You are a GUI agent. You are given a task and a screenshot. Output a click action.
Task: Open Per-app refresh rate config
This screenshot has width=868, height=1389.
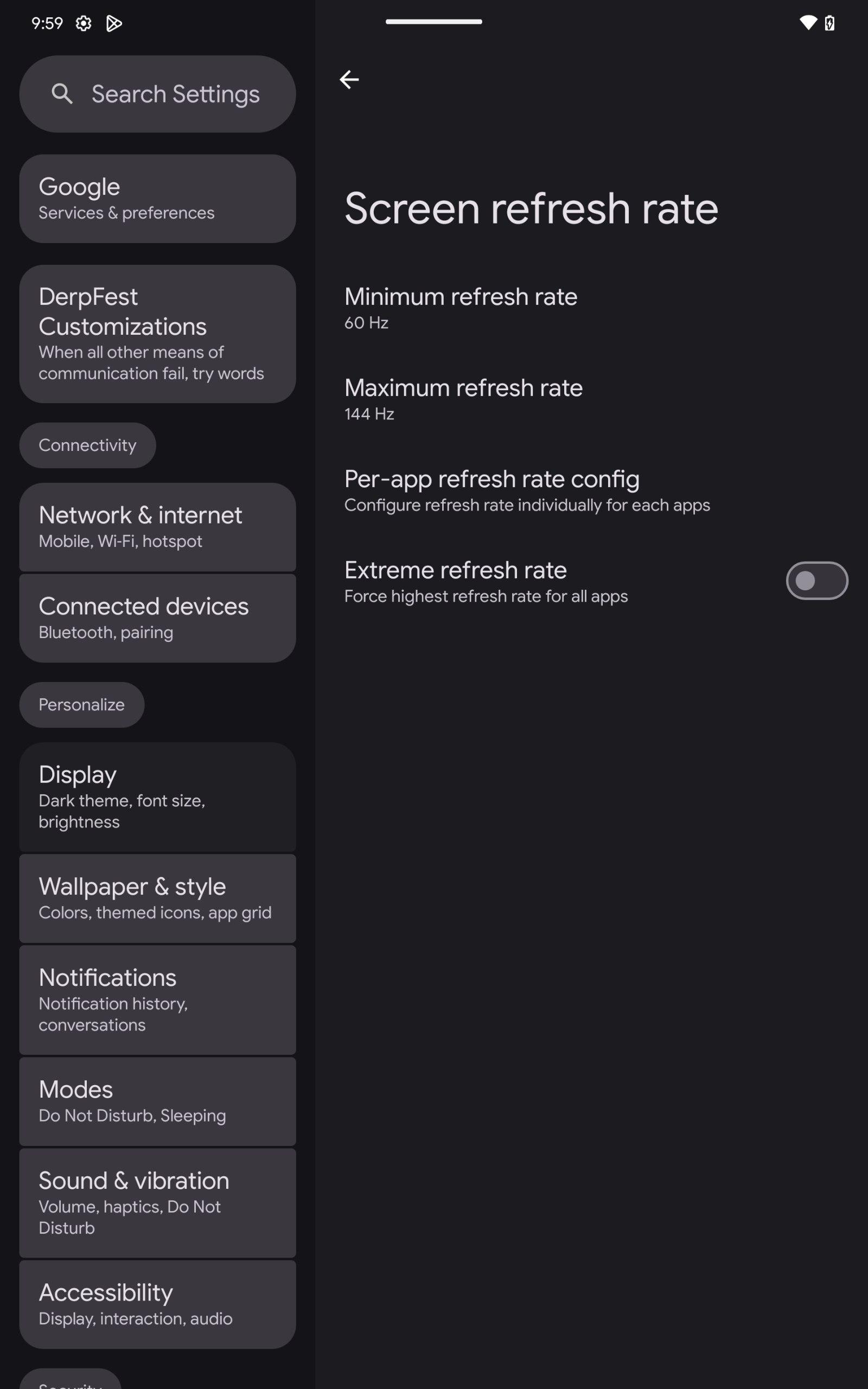(591, 490)
